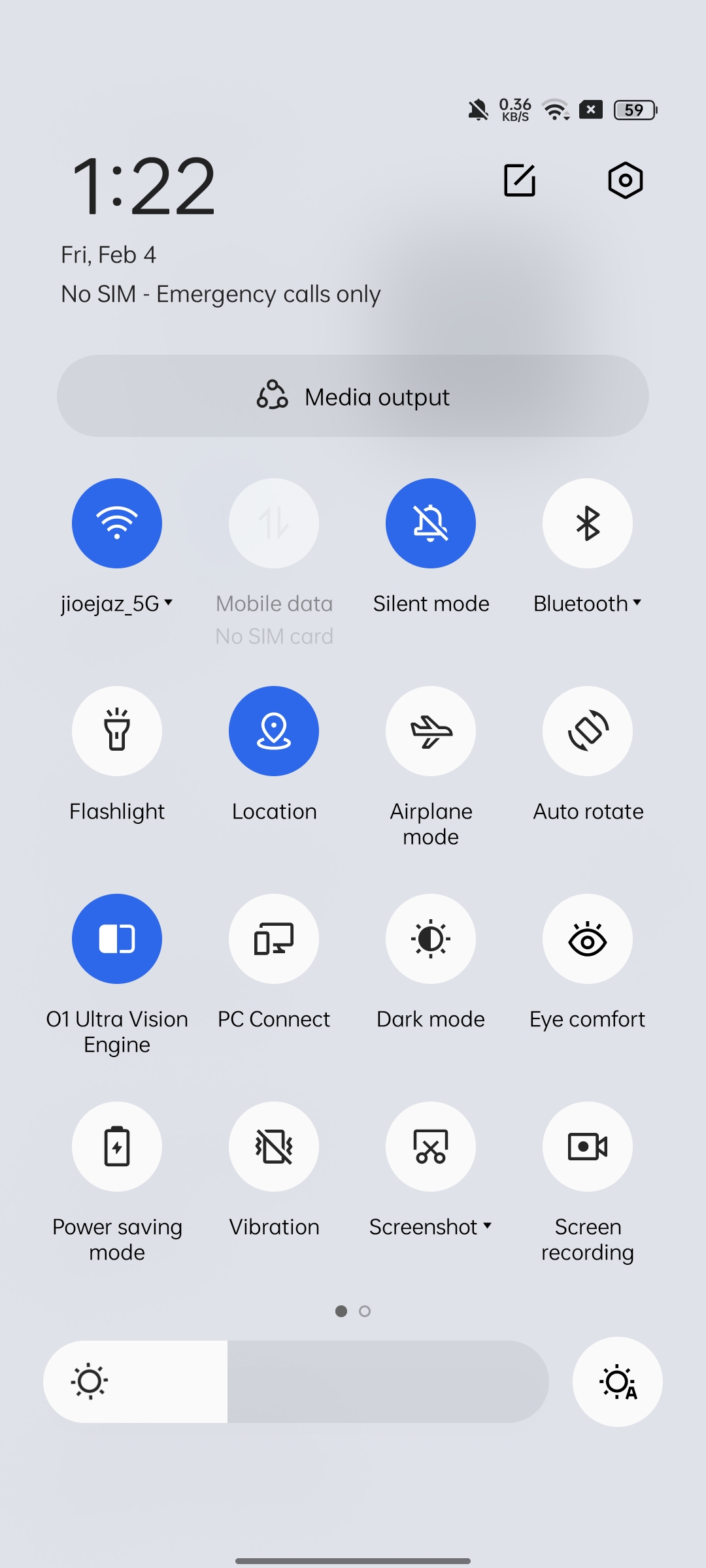Open PC Connect

pyautogui.click(x=274, y=939)
